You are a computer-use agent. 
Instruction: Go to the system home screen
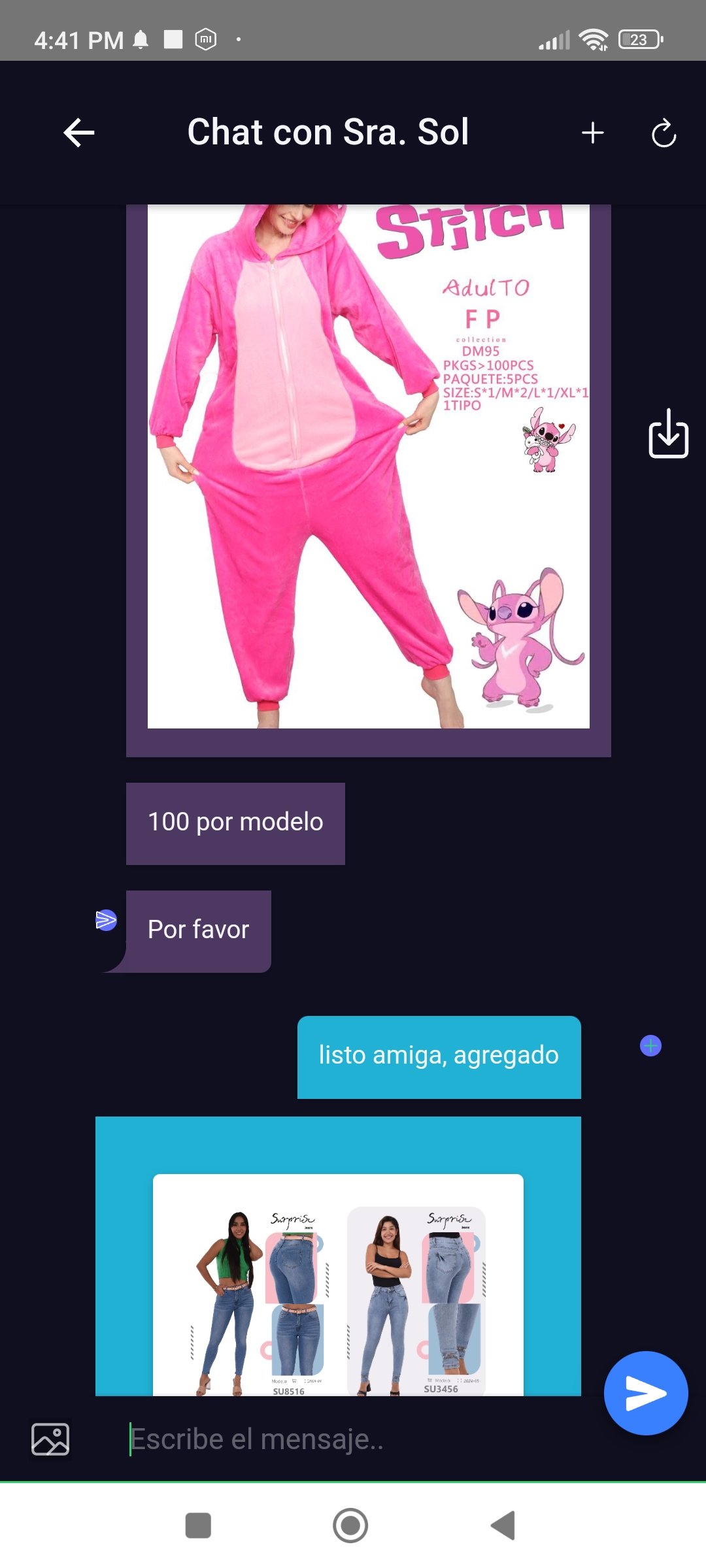point(350,1526)
